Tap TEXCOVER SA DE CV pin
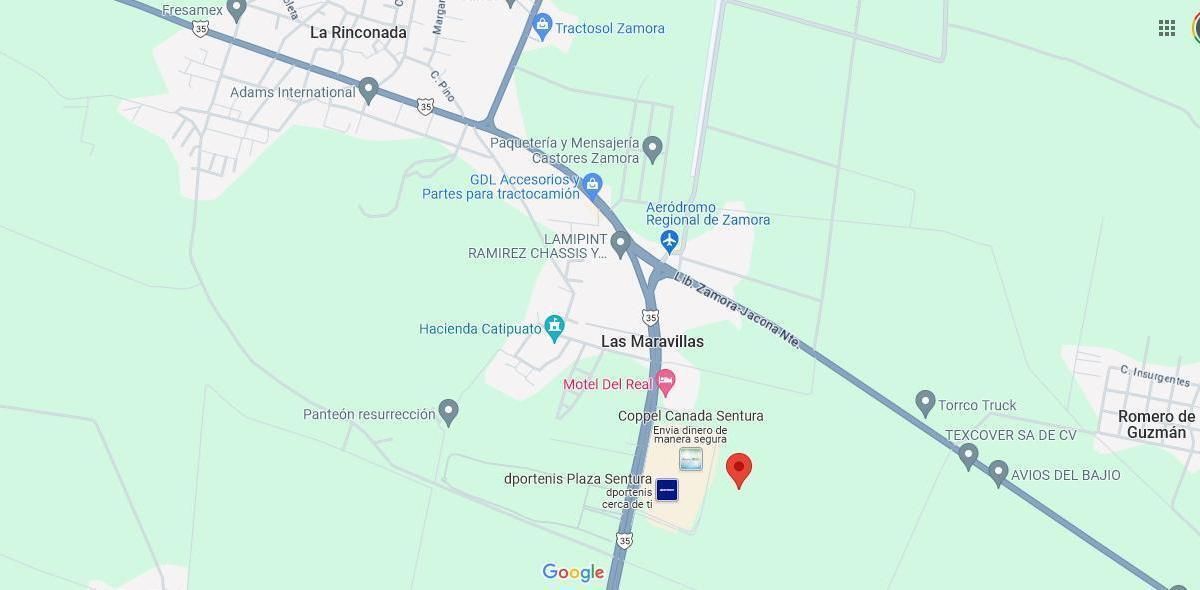The width and height of the screenshot is (1200, 590). tap(967, 455)
